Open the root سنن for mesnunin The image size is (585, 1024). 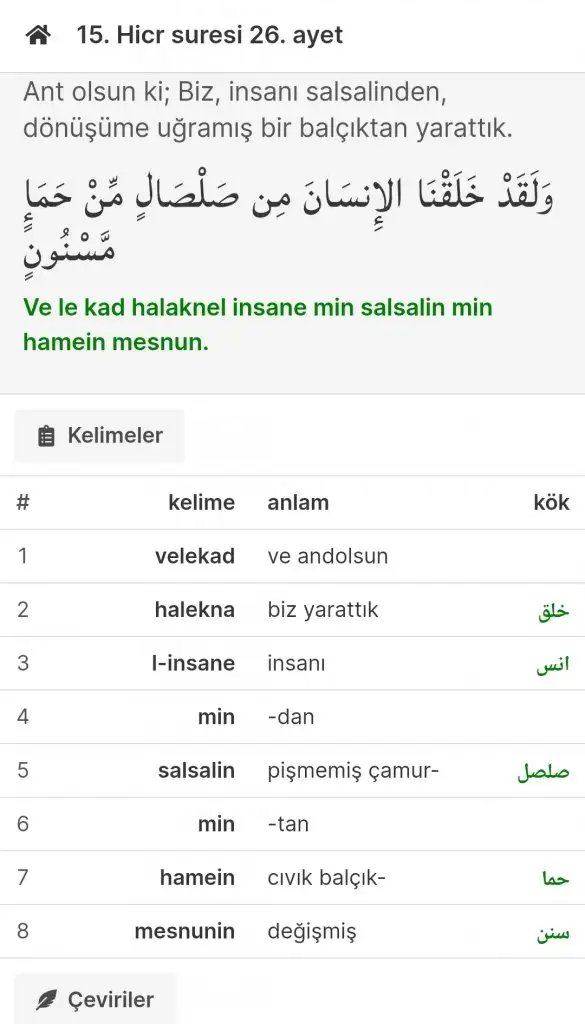553,933
